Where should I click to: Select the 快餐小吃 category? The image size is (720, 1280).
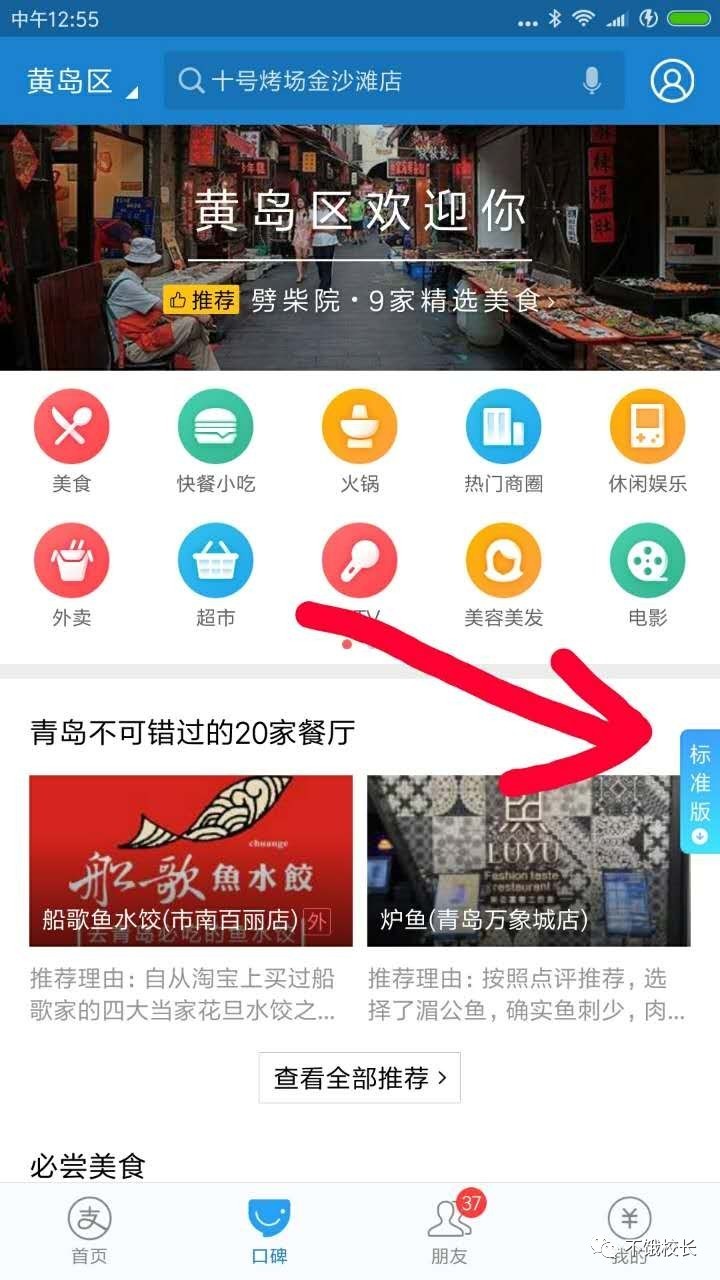point(216,442)
